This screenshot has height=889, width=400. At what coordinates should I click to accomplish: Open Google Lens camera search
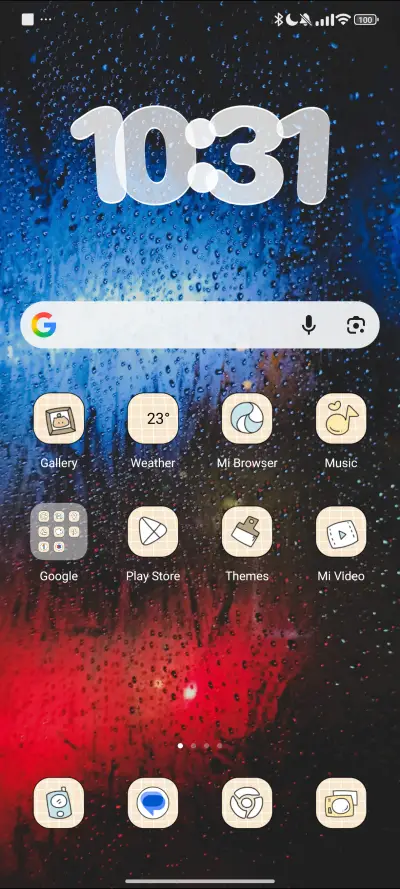356,325
